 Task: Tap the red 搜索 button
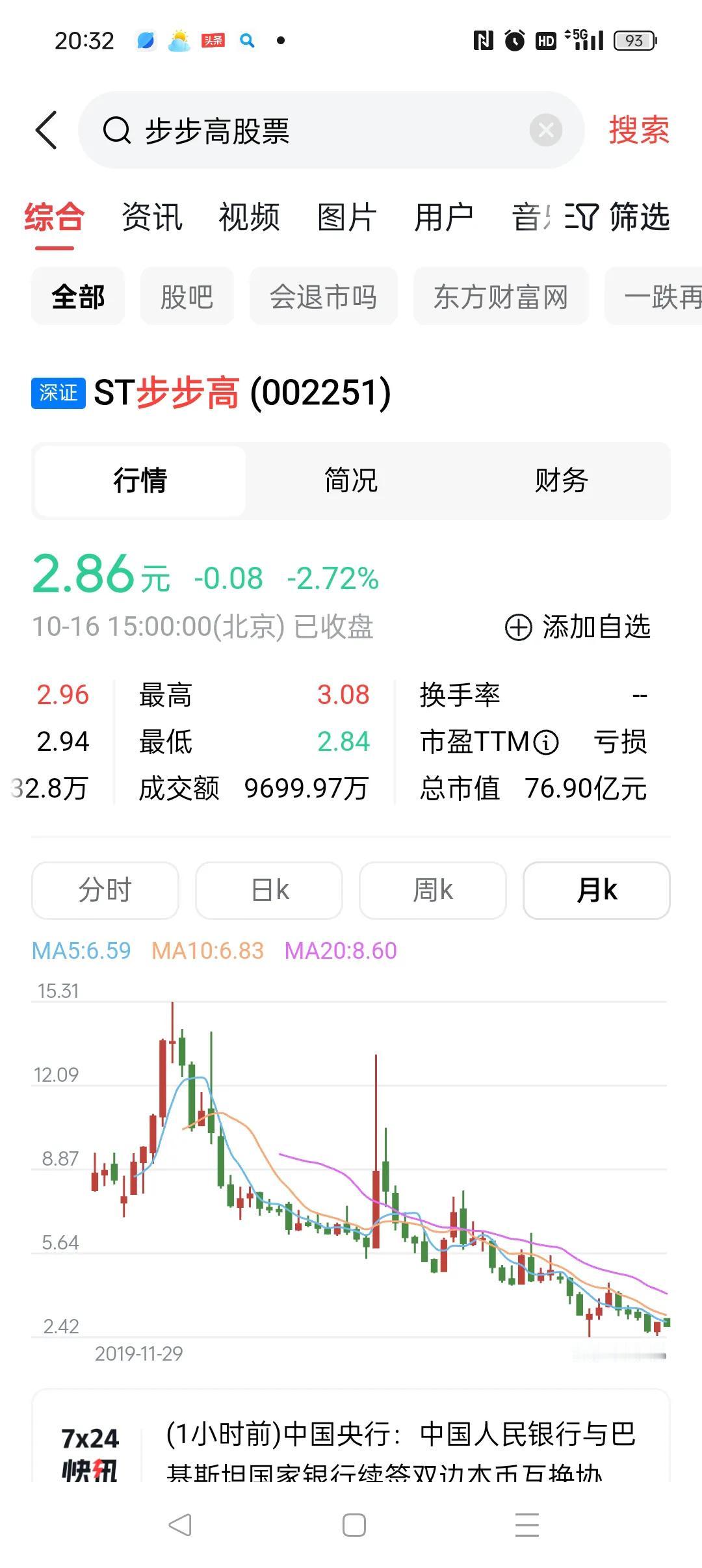(x=639, y=130)
